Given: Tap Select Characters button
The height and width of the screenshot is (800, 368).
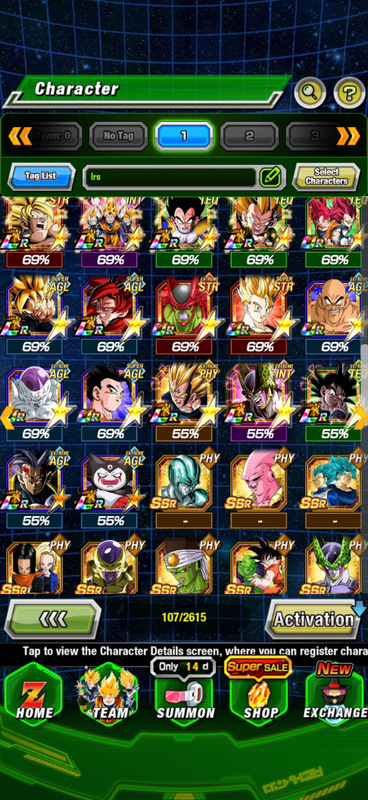Looking at the screenshot, I should tap(326, 177).
